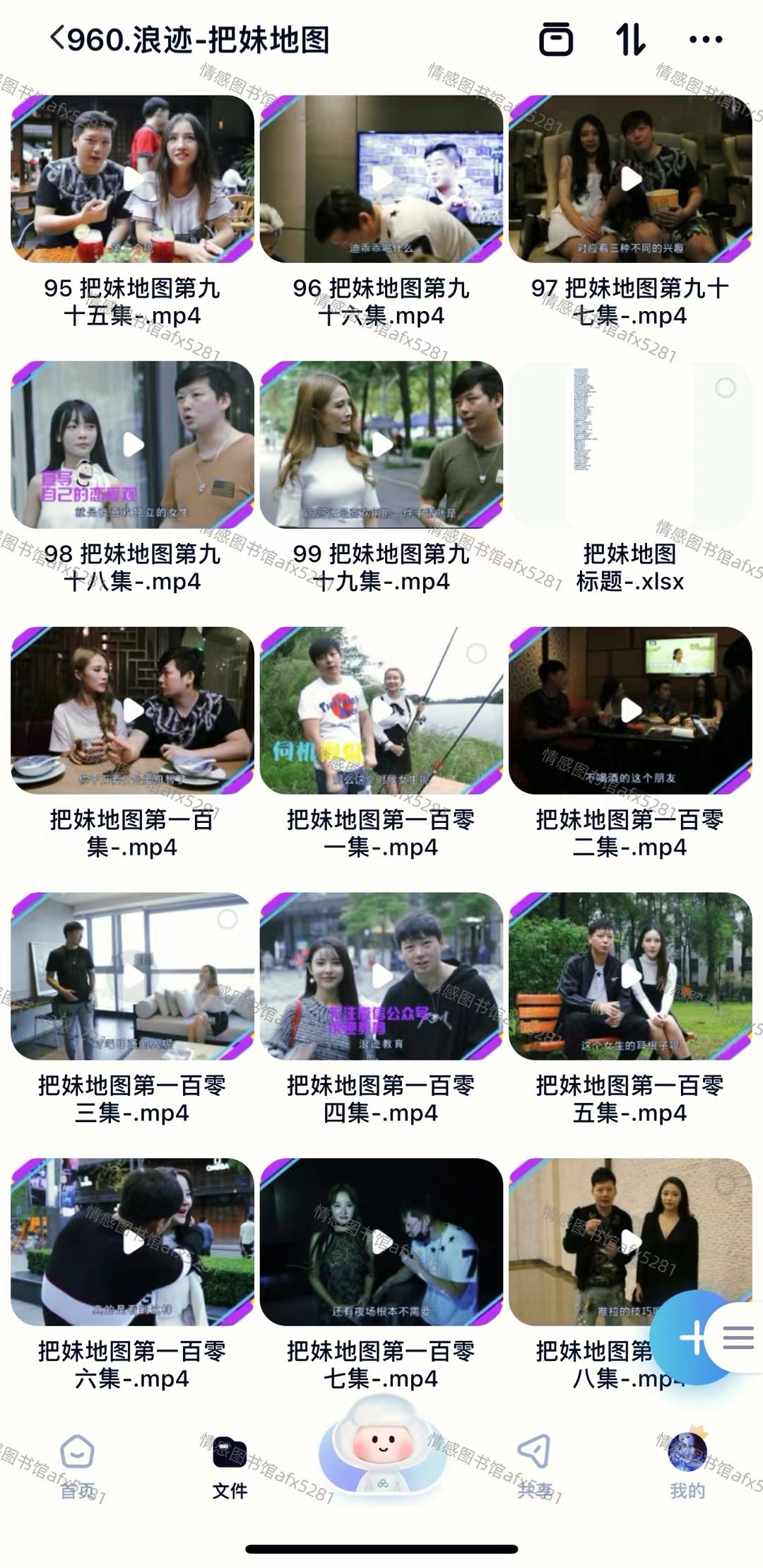Open the sort order icon
Viewport: 763px width, 1568px height.
pos(630,39)
